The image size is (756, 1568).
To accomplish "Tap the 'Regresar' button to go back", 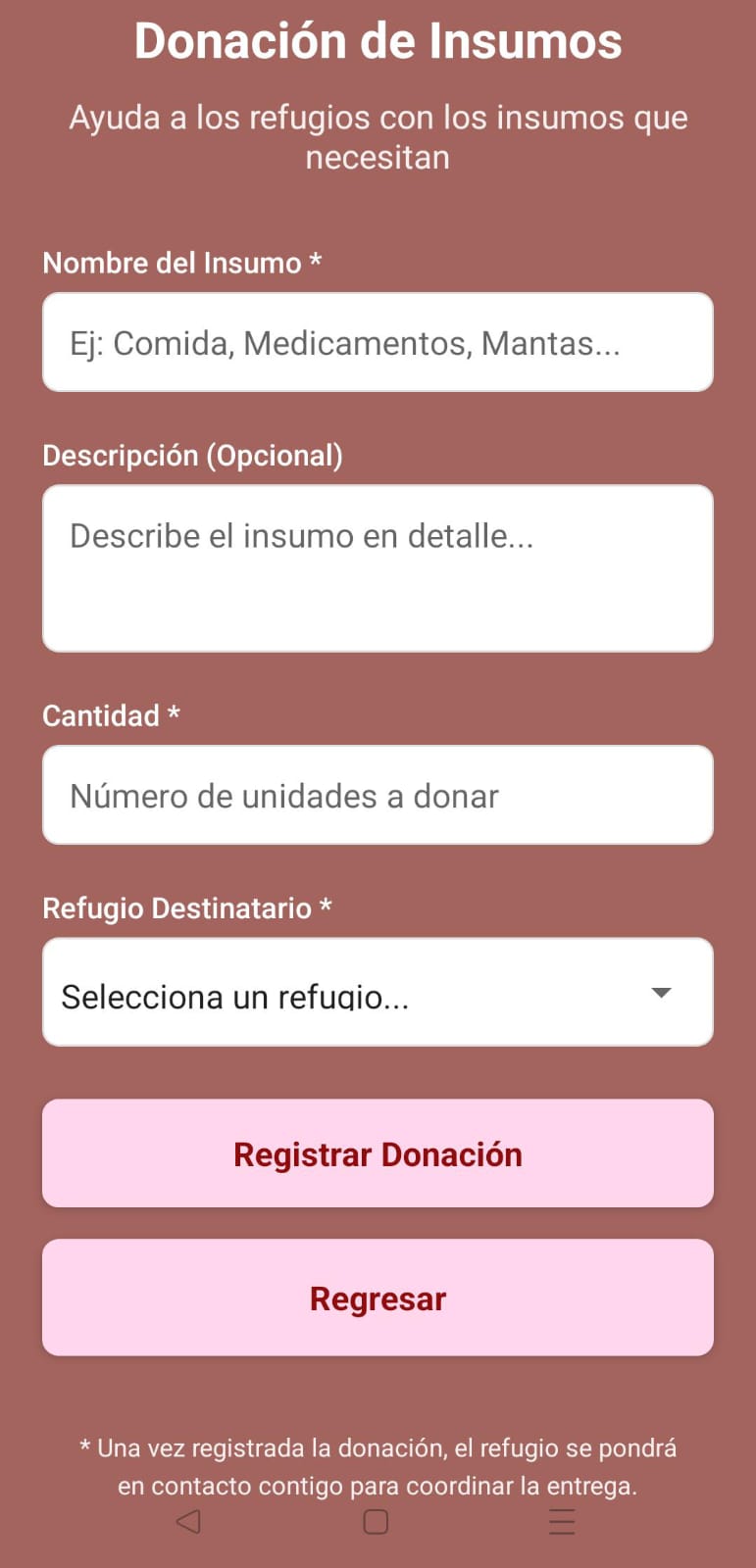I will [x=378, y=1298].
